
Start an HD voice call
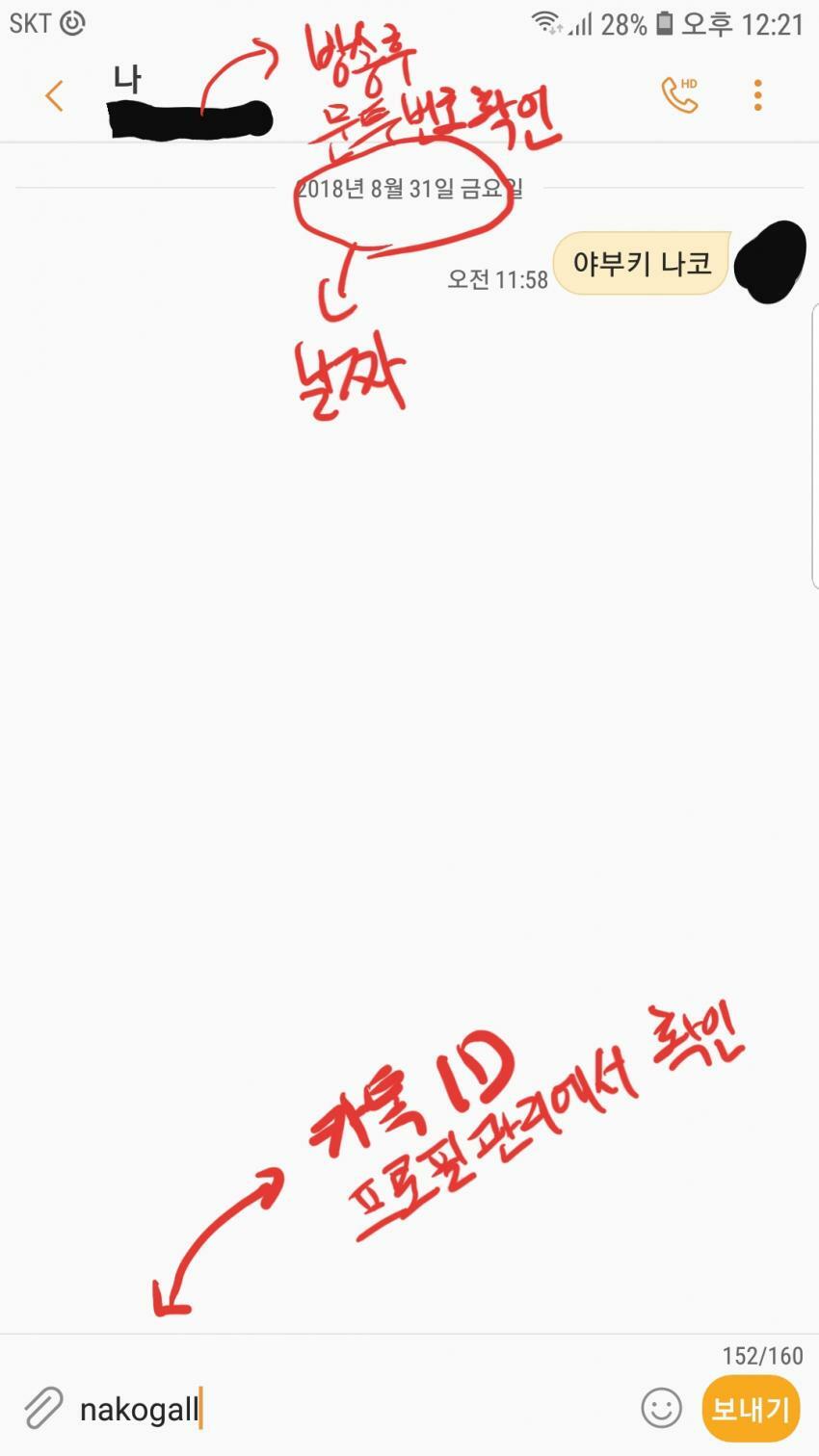coord(679,95)
